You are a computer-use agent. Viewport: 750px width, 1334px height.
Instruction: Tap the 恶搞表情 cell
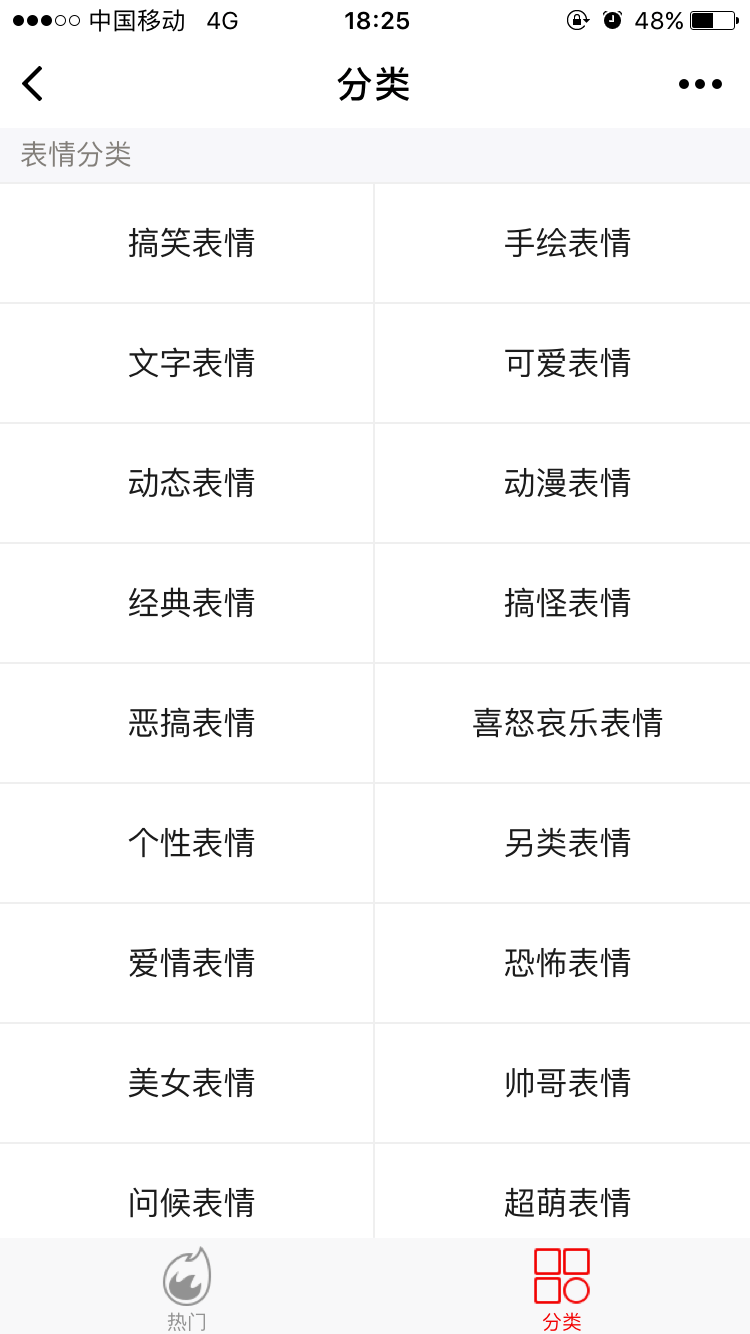click(x=190, y=723)
